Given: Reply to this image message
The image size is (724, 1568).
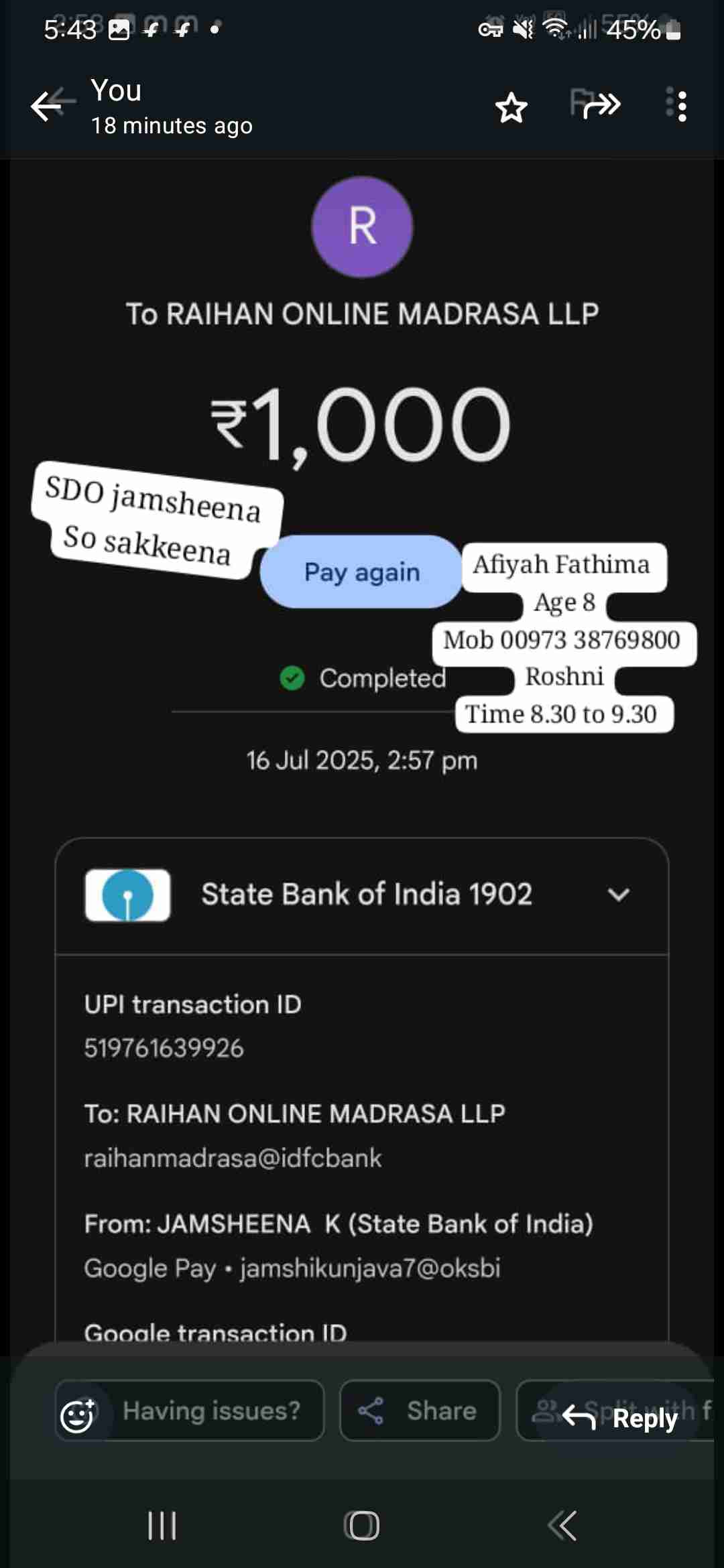Looking at the screenshot, I should (x=621, y=1418).
